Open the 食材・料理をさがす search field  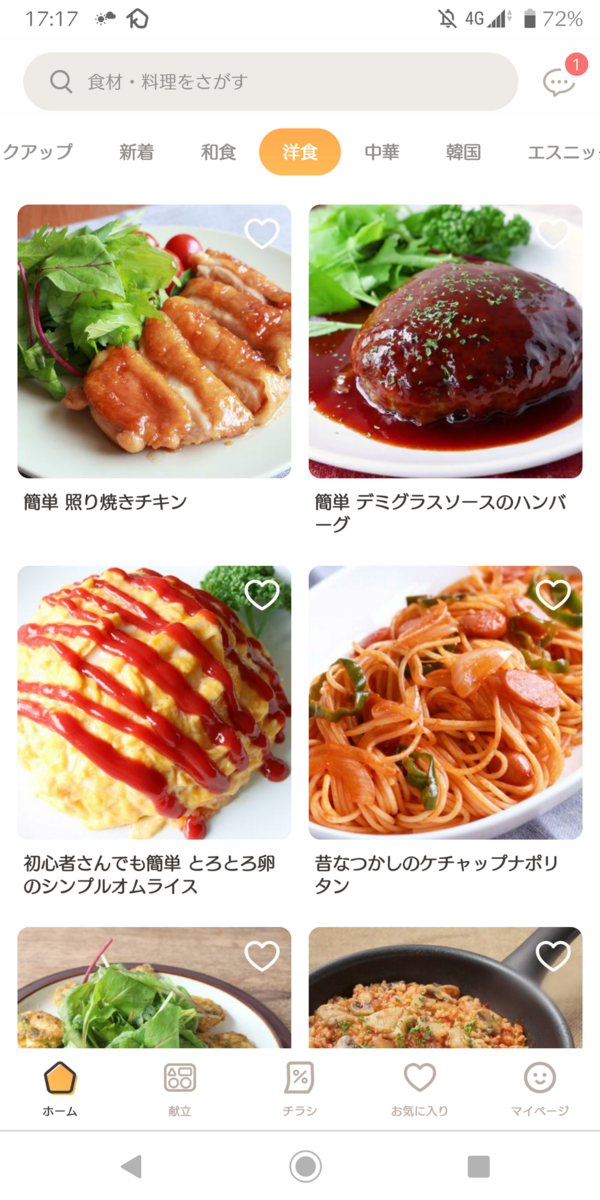click(x=270, y=81)
